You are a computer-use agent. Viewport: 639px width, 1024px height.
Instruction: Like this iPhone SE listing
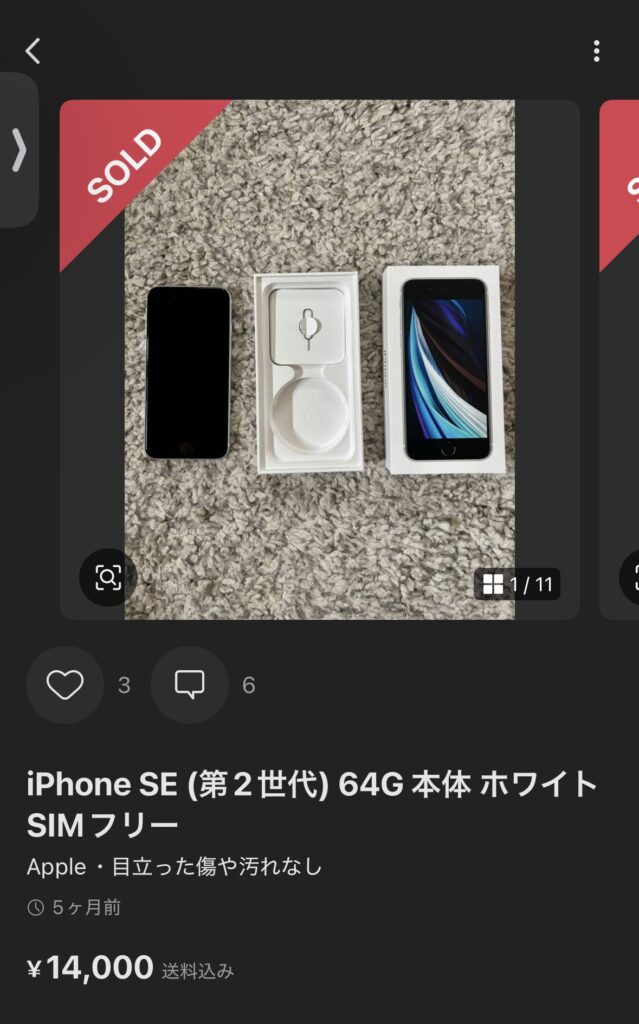pyautogui.click(x=65, y=685)
